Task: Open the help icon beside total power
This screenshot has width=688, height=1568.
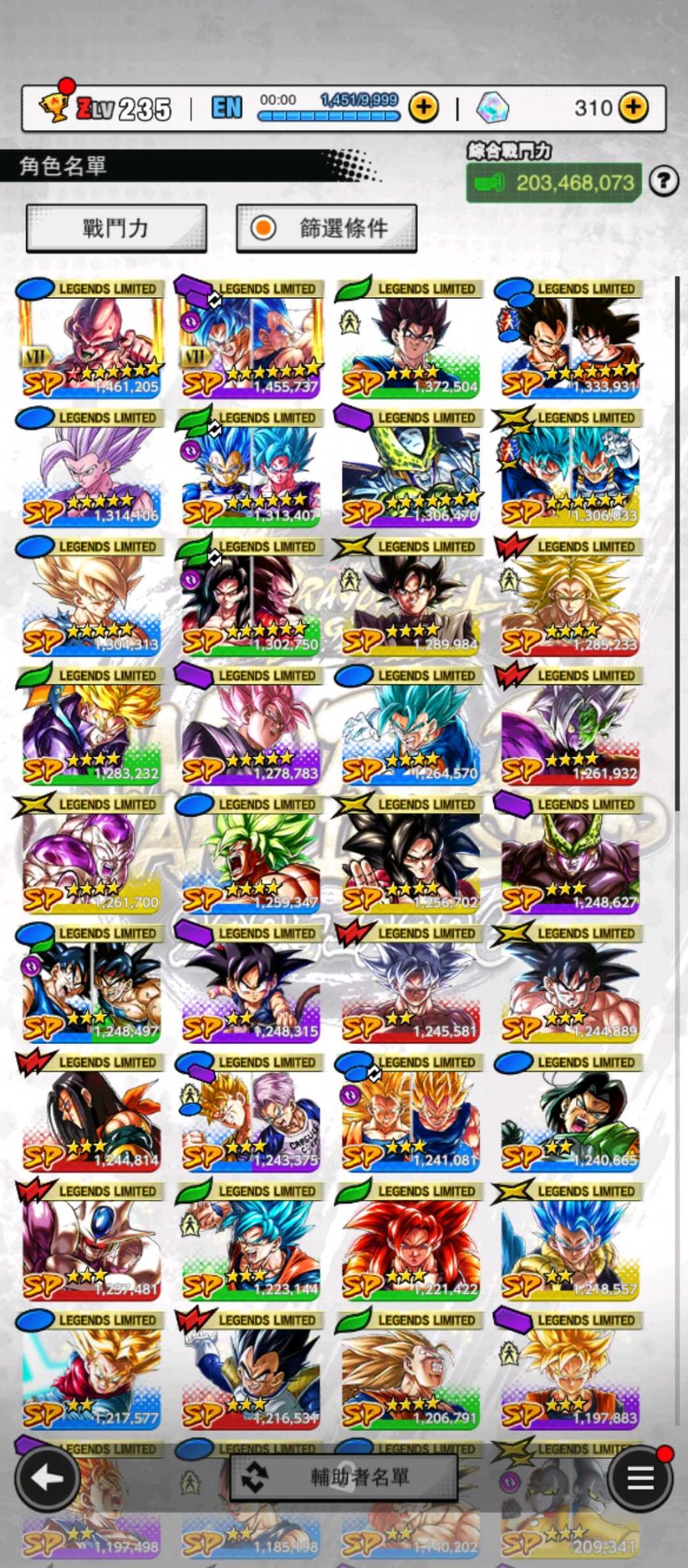Action: tap(664, 181)
